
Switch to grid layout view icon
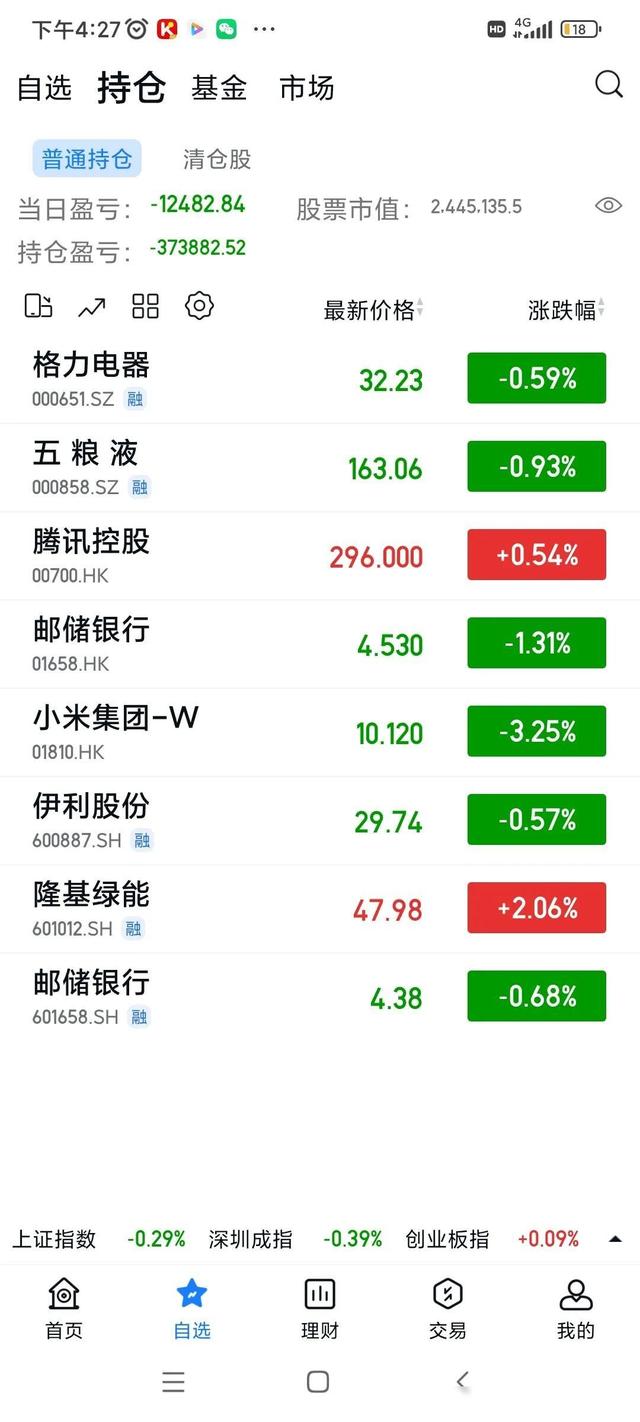(146, 306)
